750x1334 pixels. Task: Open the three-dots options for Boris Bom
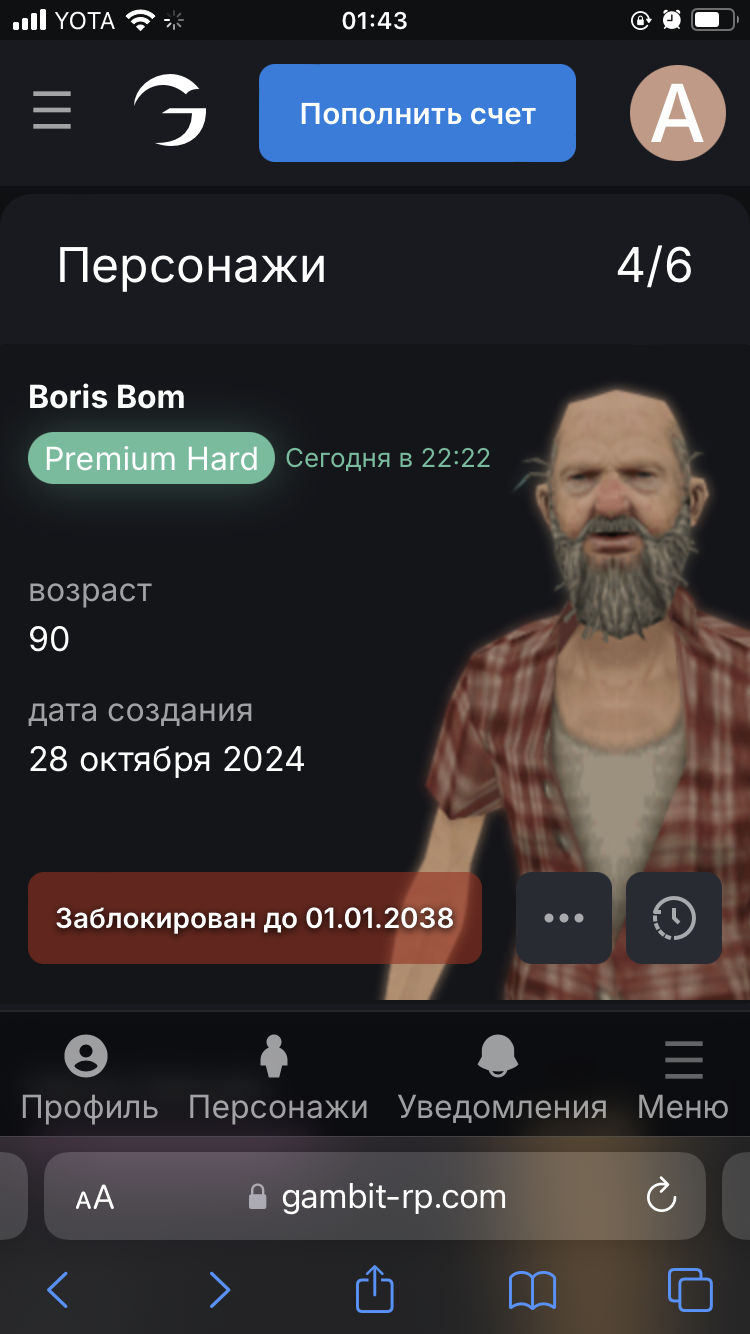(564, 917)
